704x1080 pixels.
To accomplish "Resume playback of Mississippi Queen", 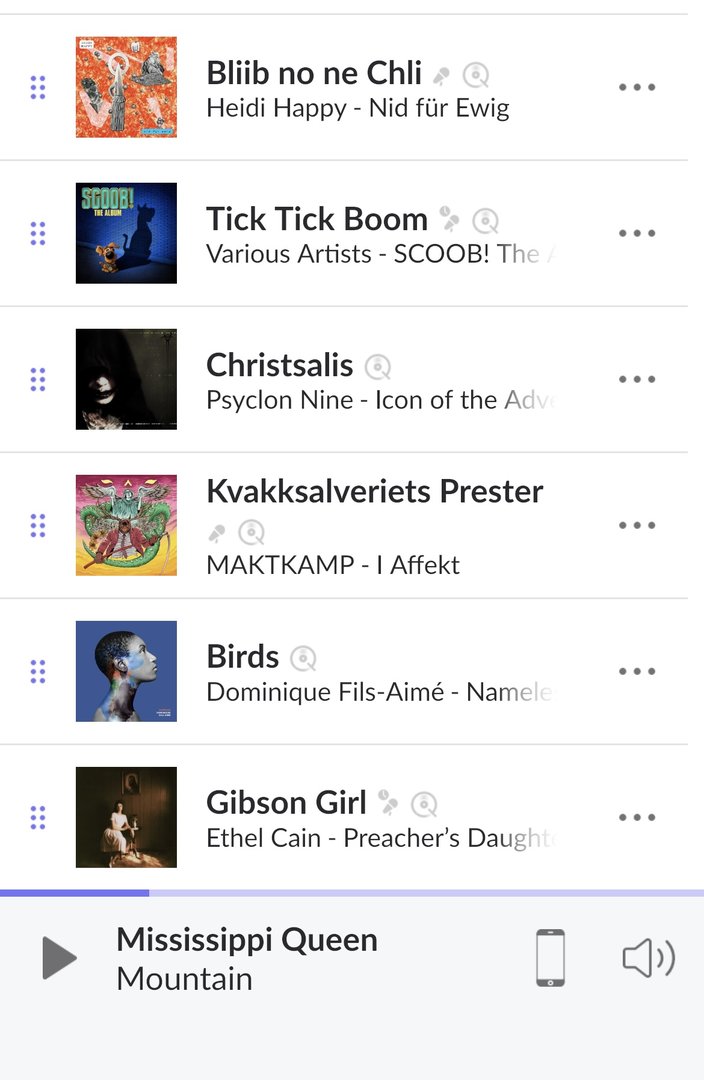I will point(59,958).
